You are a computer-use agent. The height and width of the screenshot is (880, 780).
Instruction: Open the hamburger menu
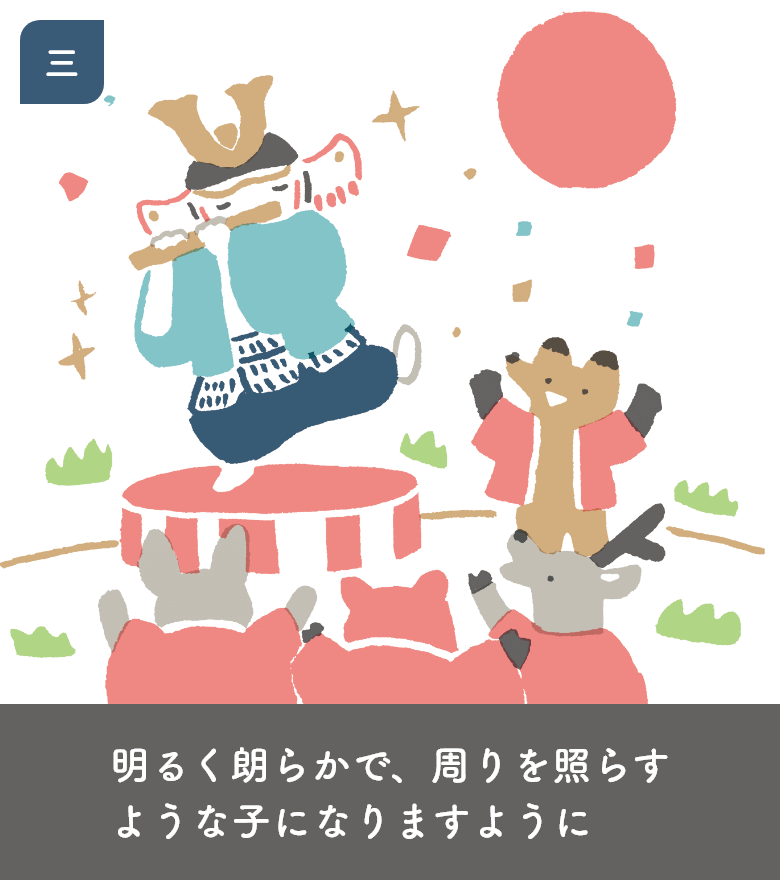click(x=62, y=62)
